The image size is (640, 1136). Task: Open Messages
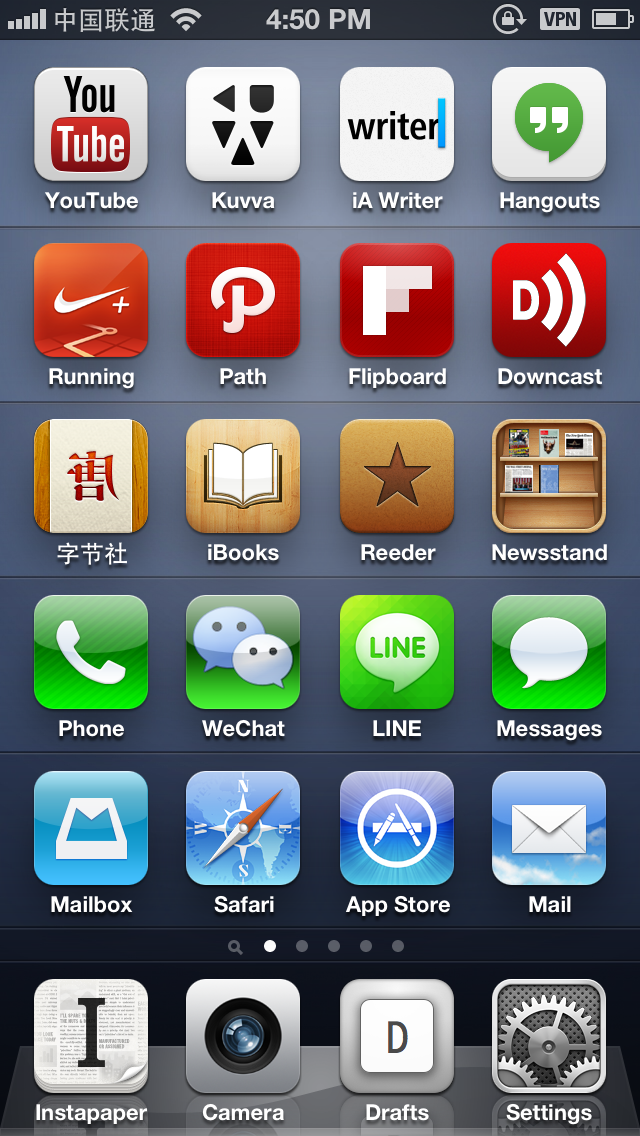click(x=549, y=652)
